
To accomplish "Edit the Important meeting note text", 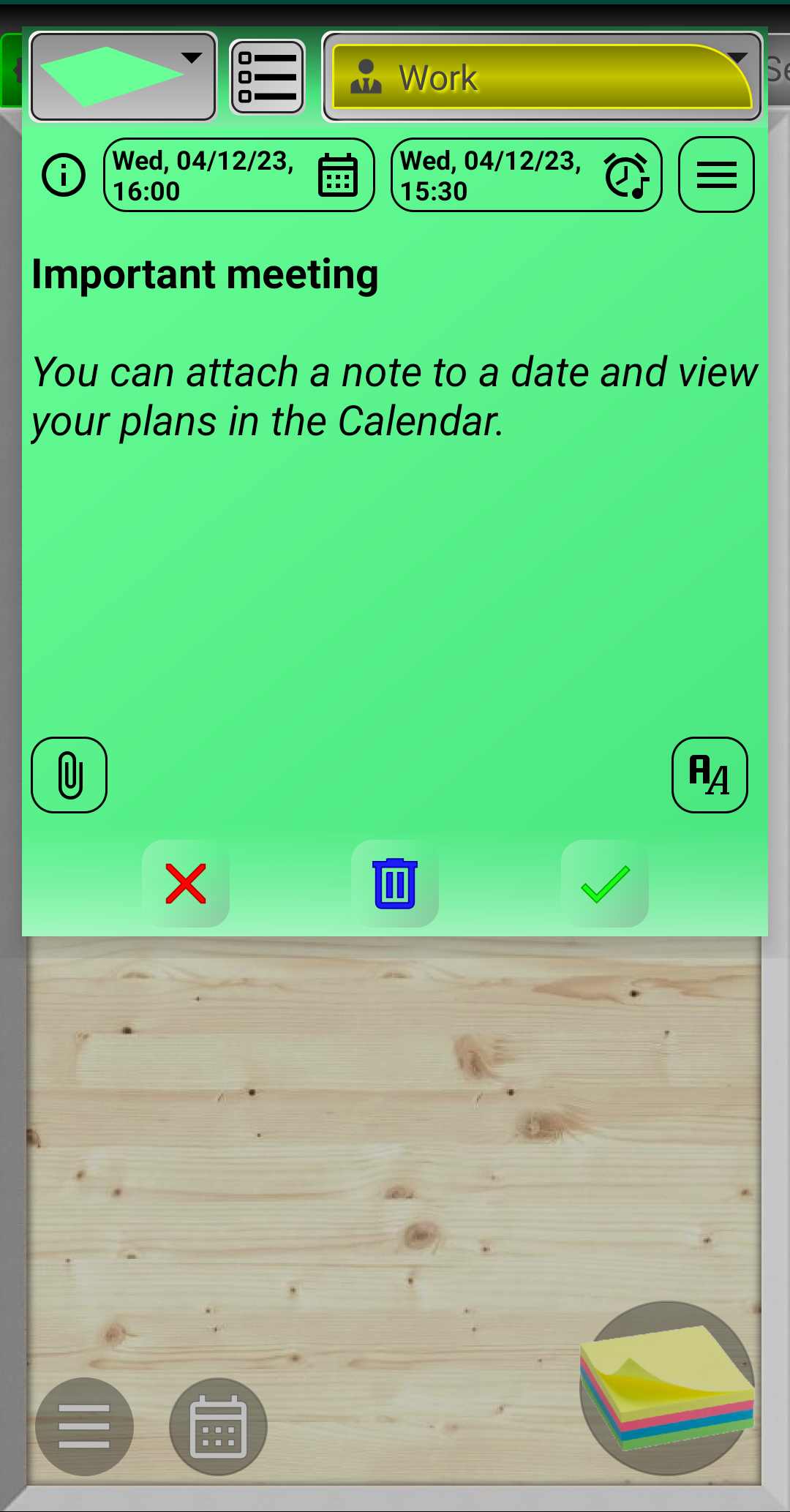I will (x=395, y=395).
